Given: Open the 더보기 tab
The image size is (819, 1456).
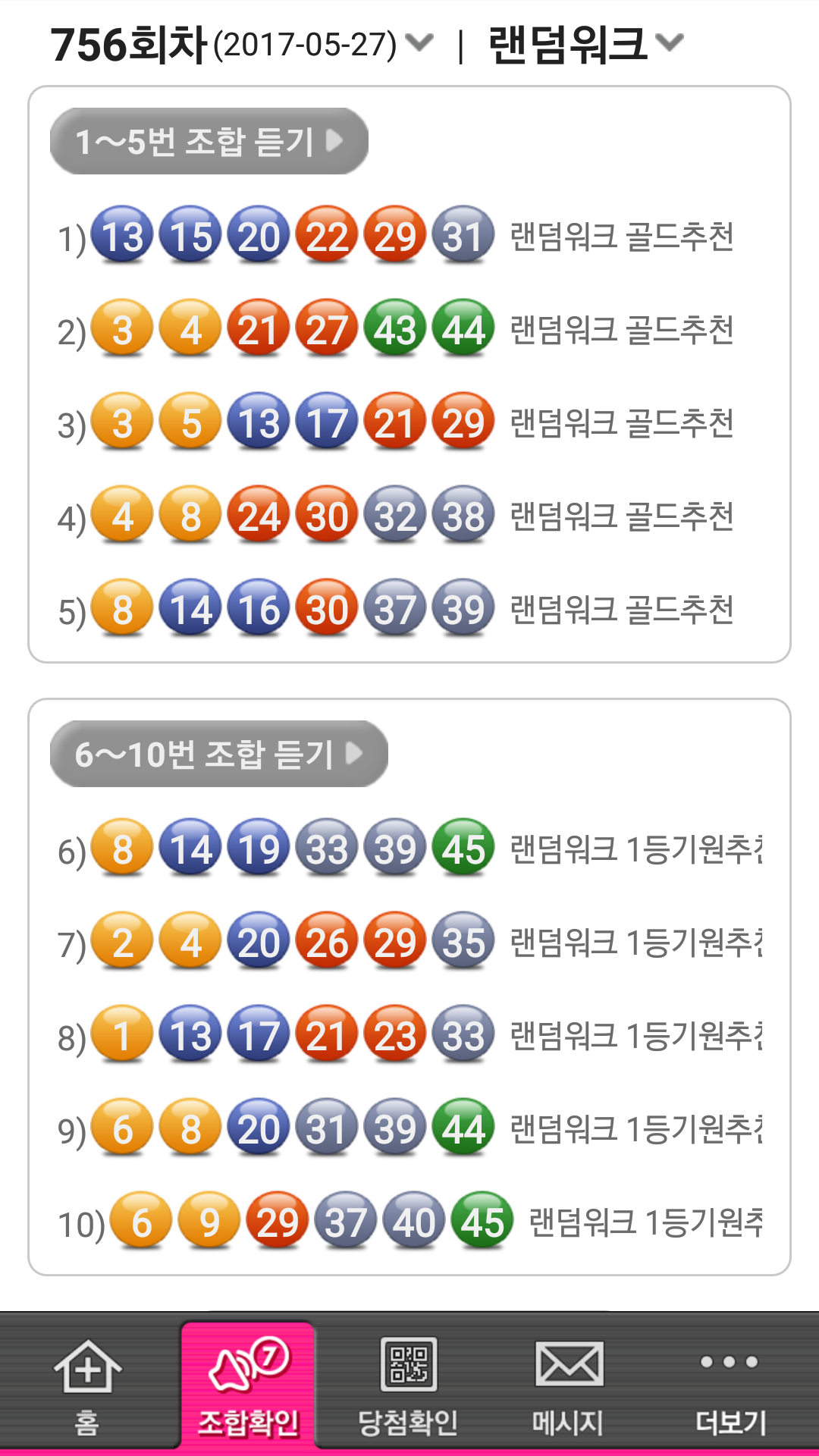Looking at the screenshot, I should coord(730,1386).
